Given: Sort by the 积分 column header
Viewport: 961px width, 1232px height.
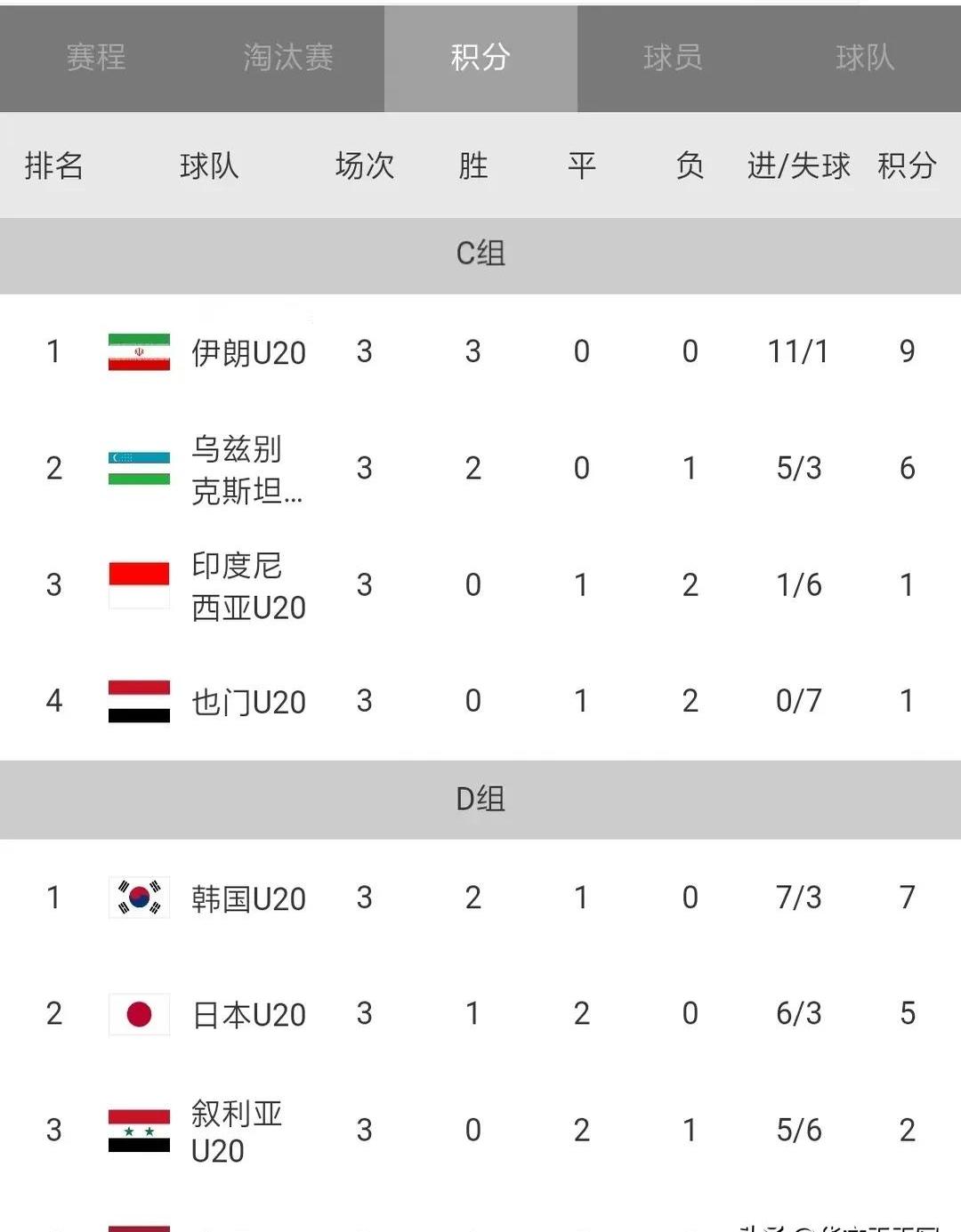Looking at the screenshot, I should pos(906,165).
